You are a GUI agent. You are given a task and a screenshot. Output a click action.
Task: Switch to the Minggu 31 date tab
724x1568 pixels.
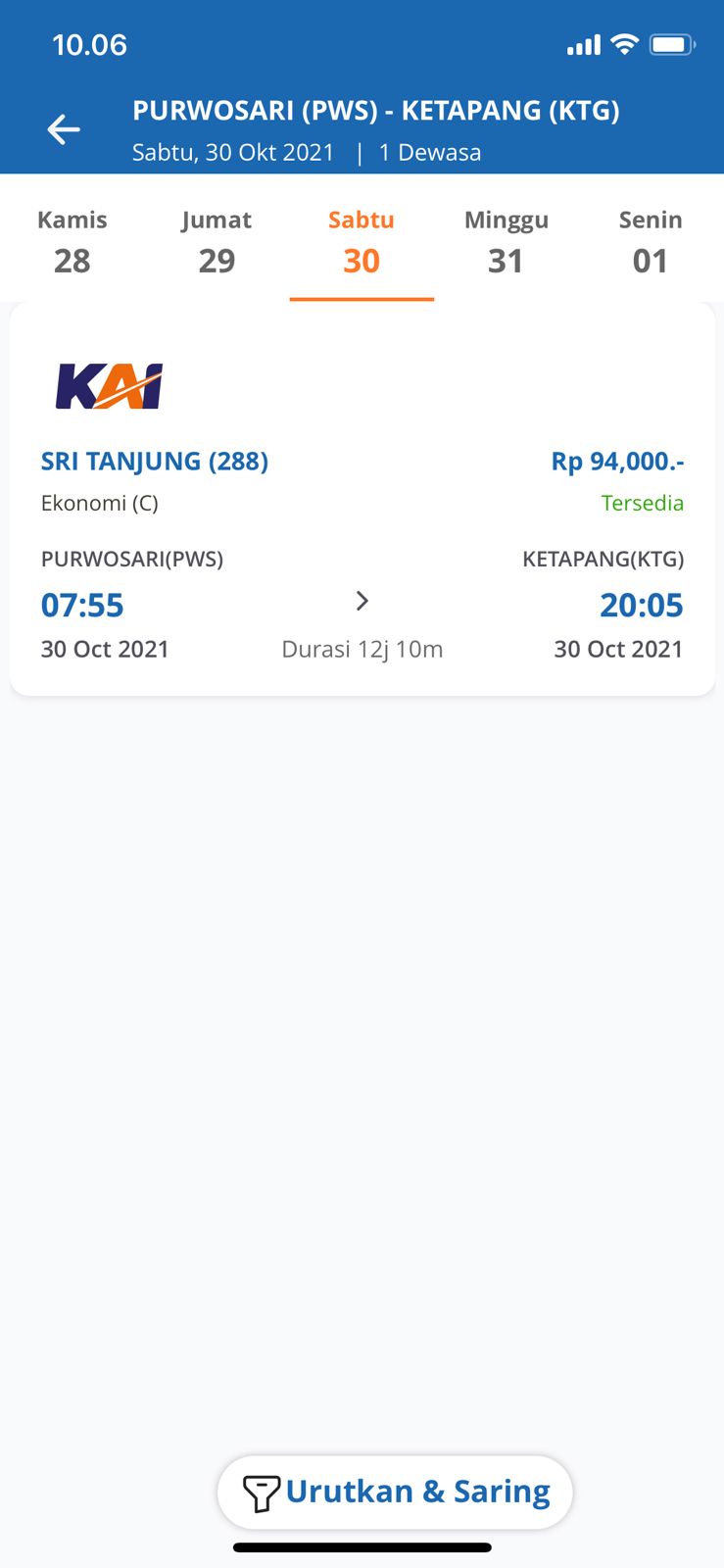pyautogui.click(x=506, y=241)
